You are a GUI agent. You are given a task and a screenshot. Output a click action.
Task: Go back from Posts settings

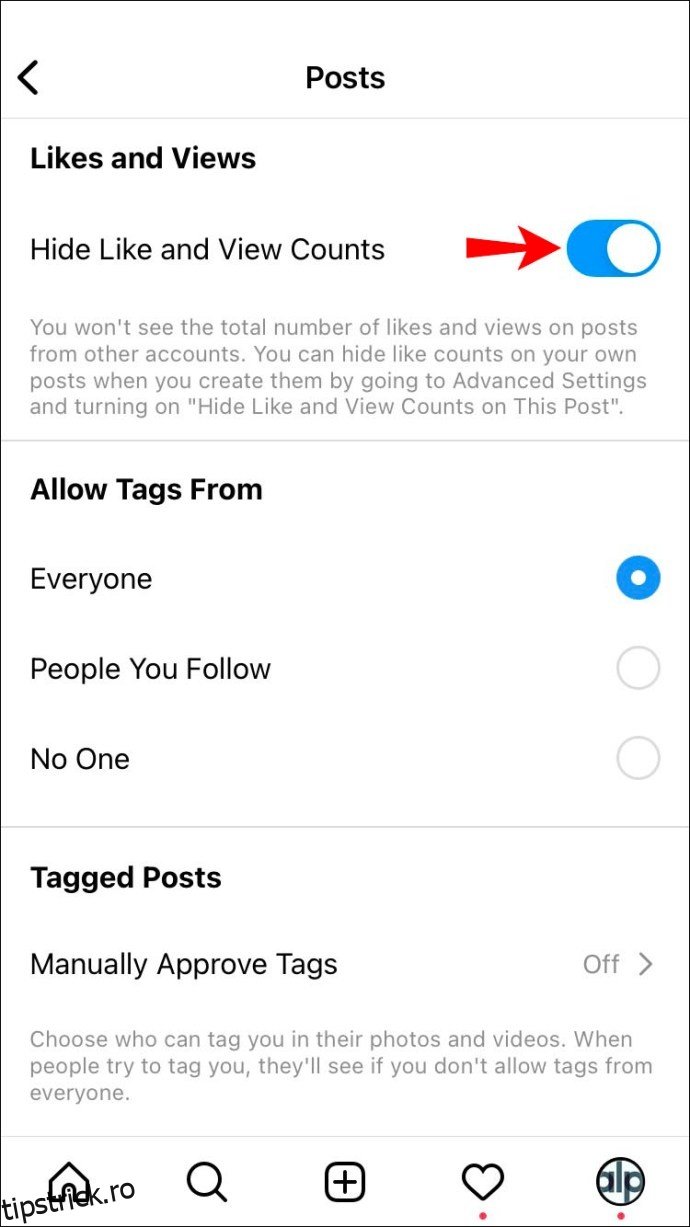[x=29, y=78]
